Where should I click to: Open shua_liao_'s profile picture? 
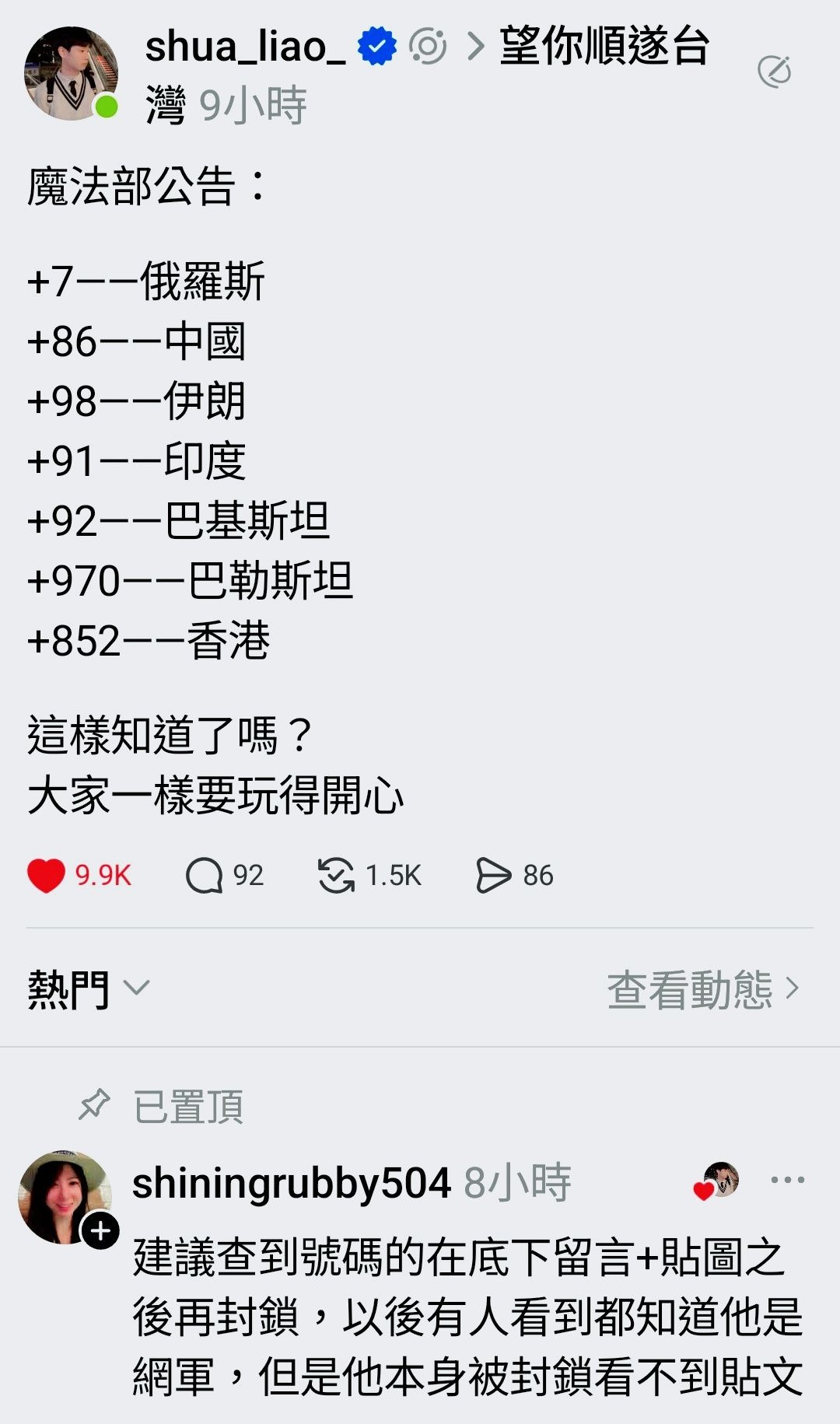click(x=71, y=74)
